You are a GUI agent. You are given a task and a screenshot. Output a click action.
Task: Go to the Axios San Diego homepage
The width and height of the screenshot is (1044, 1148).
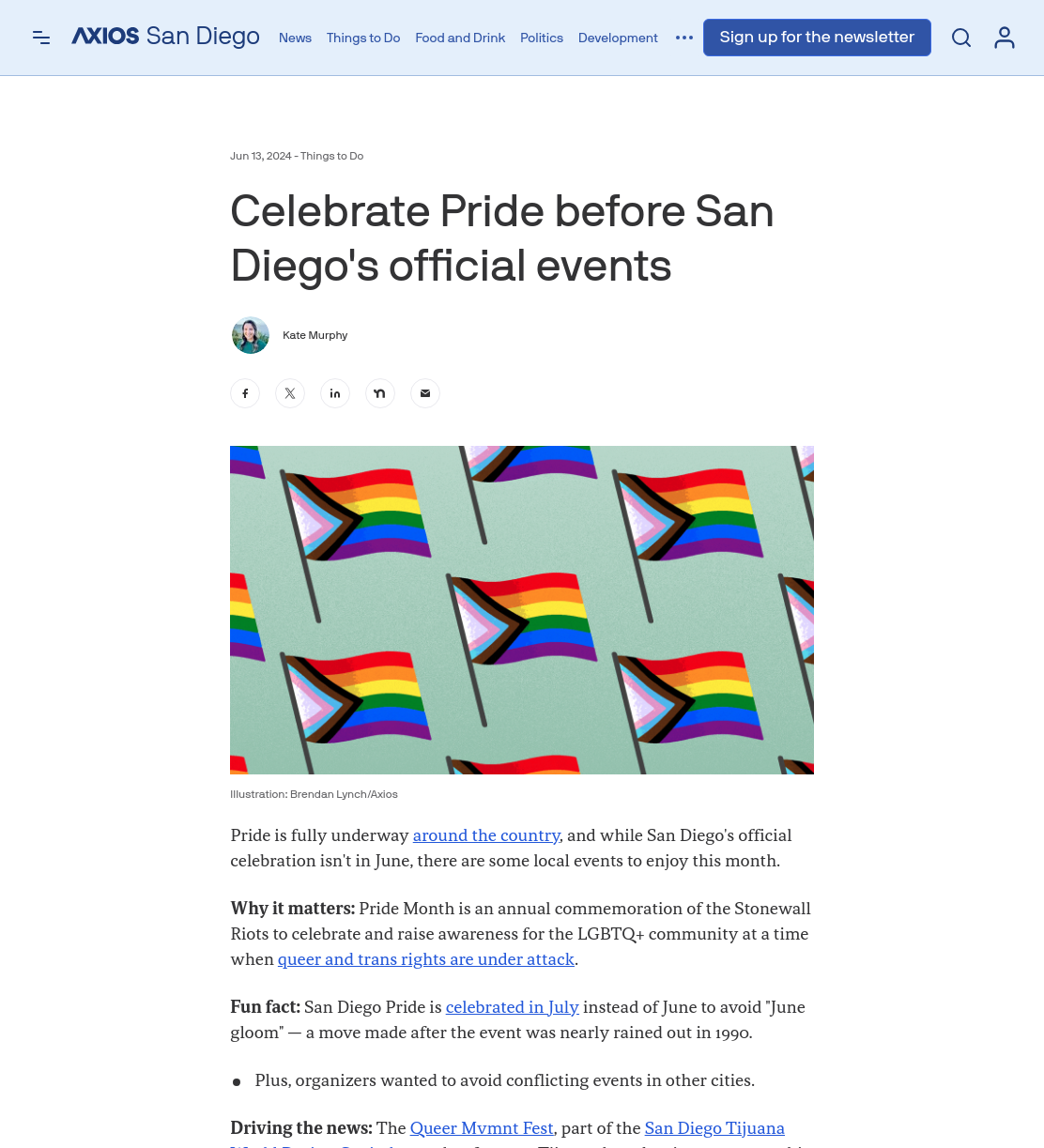(166, 37)
